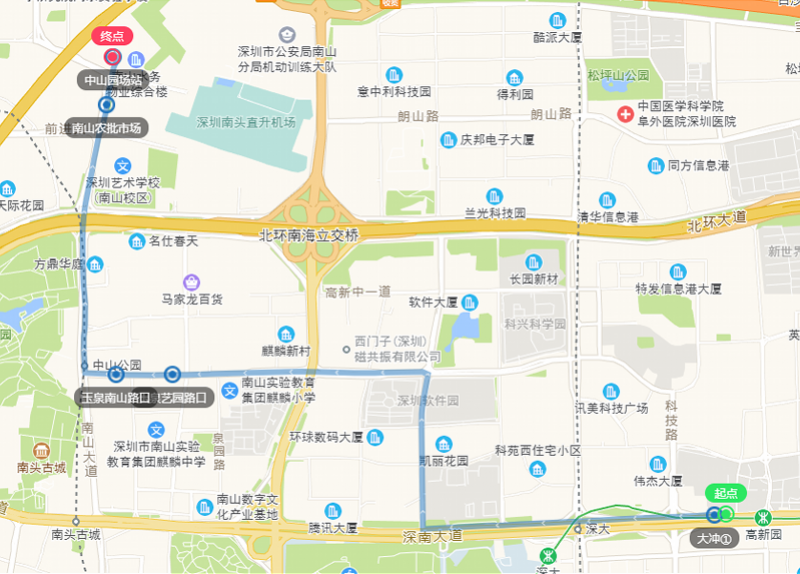Open the 玉泉南山路口 stop marker
Image resolution: width=800 pixels, height=574 pixels.
tap(116, 375)
